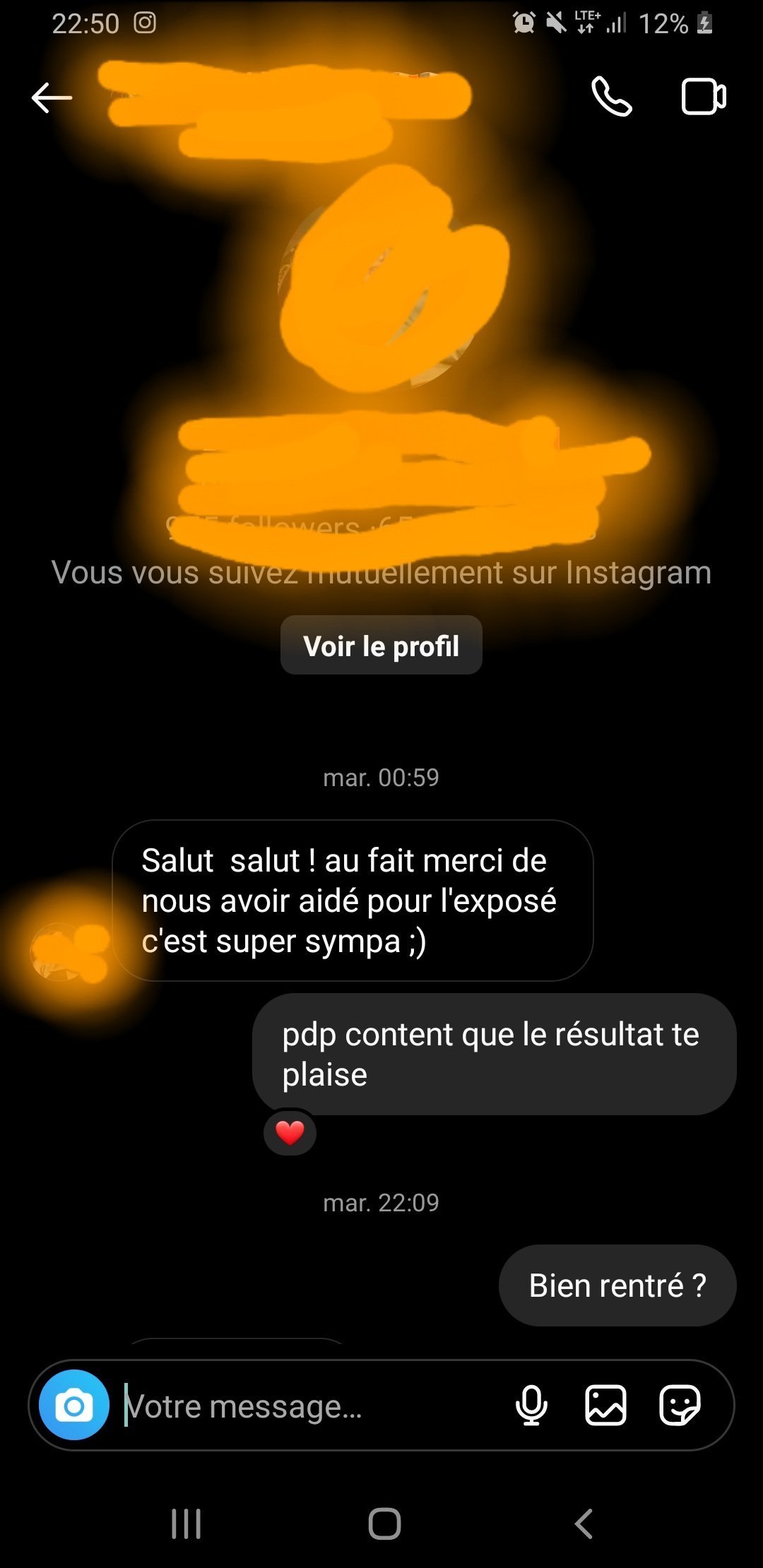
Task: Open recent apps from the navigation bar
Action: tap(187, 1524)
